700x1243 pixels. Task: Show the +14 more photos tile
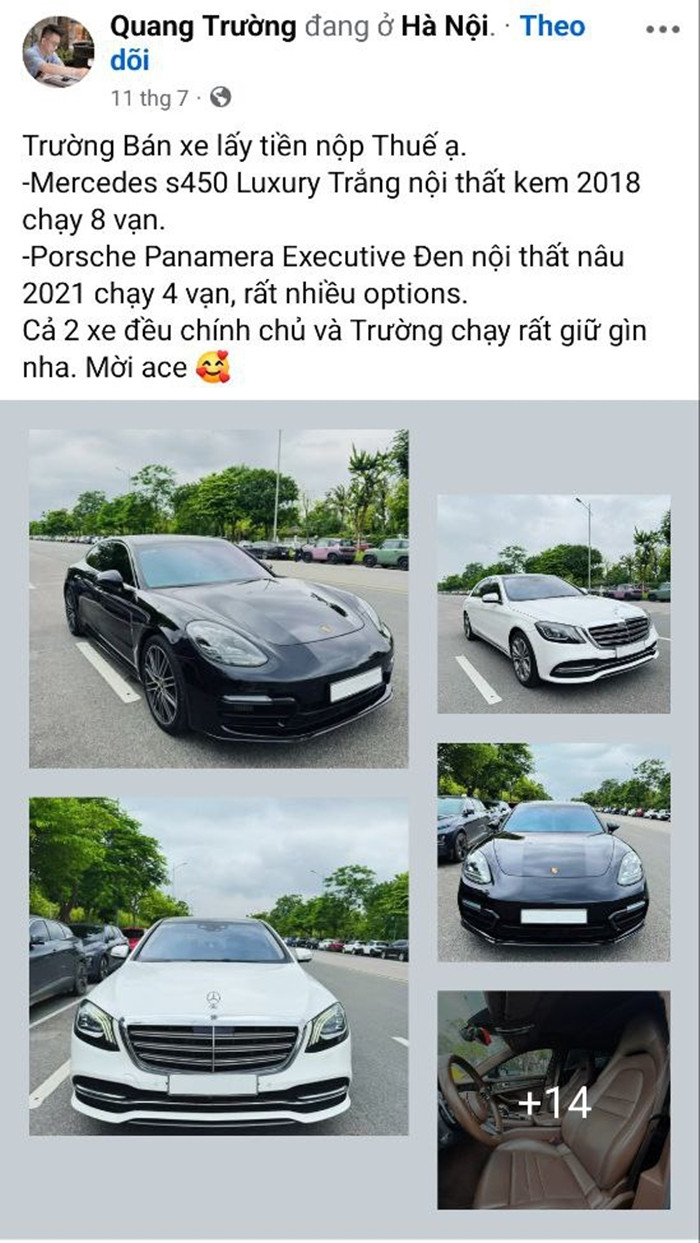tap(553, 1099)
